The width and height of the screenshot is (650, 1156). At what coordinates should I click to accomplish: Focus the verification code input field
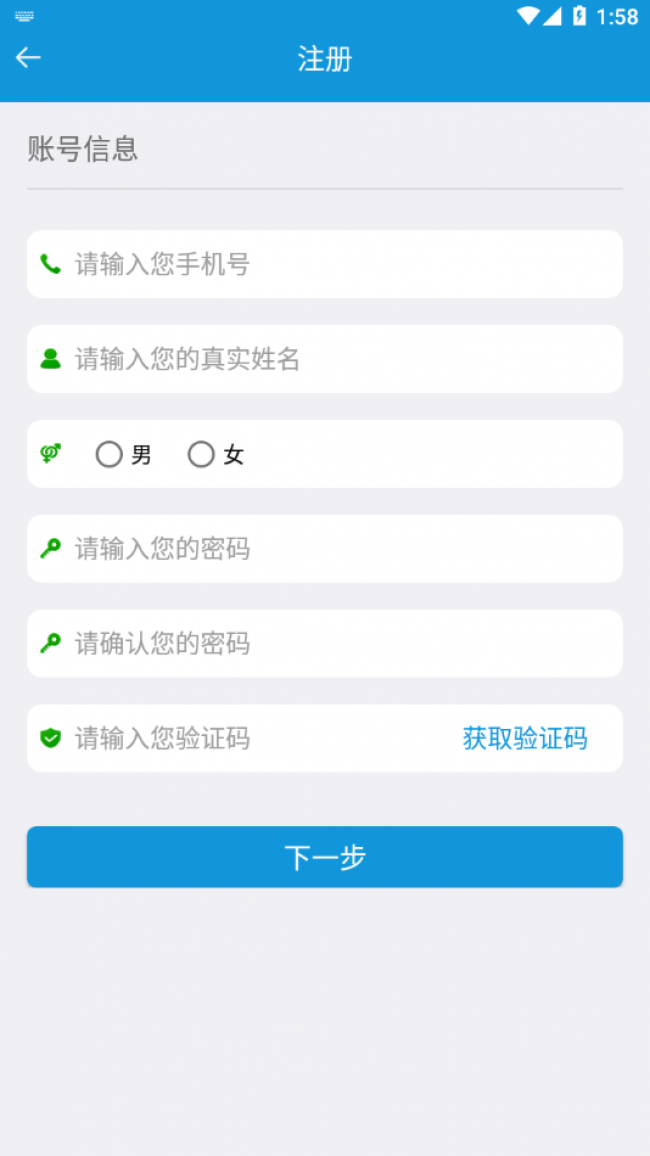[258, 738]
